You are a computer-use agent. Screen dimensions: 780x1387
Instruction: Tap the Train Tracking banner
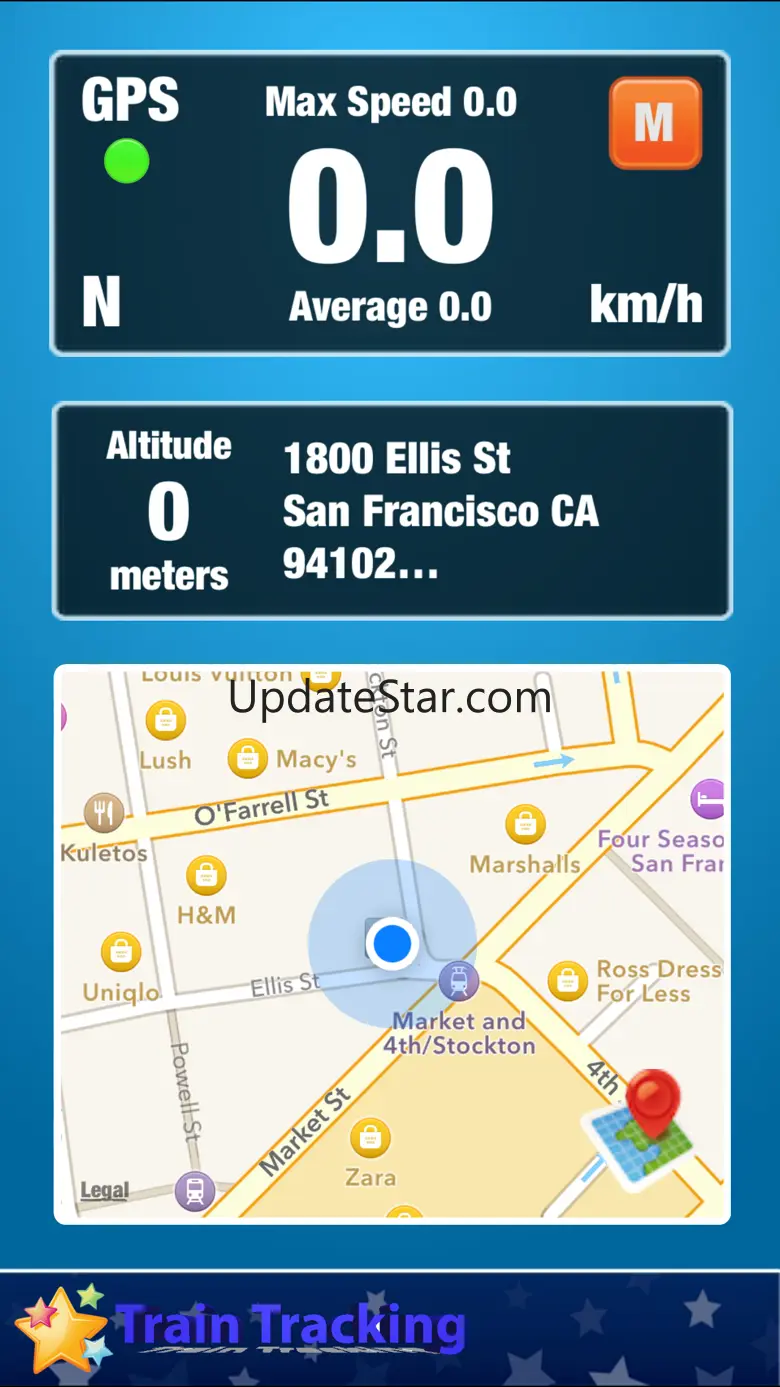coord(390,1329)
